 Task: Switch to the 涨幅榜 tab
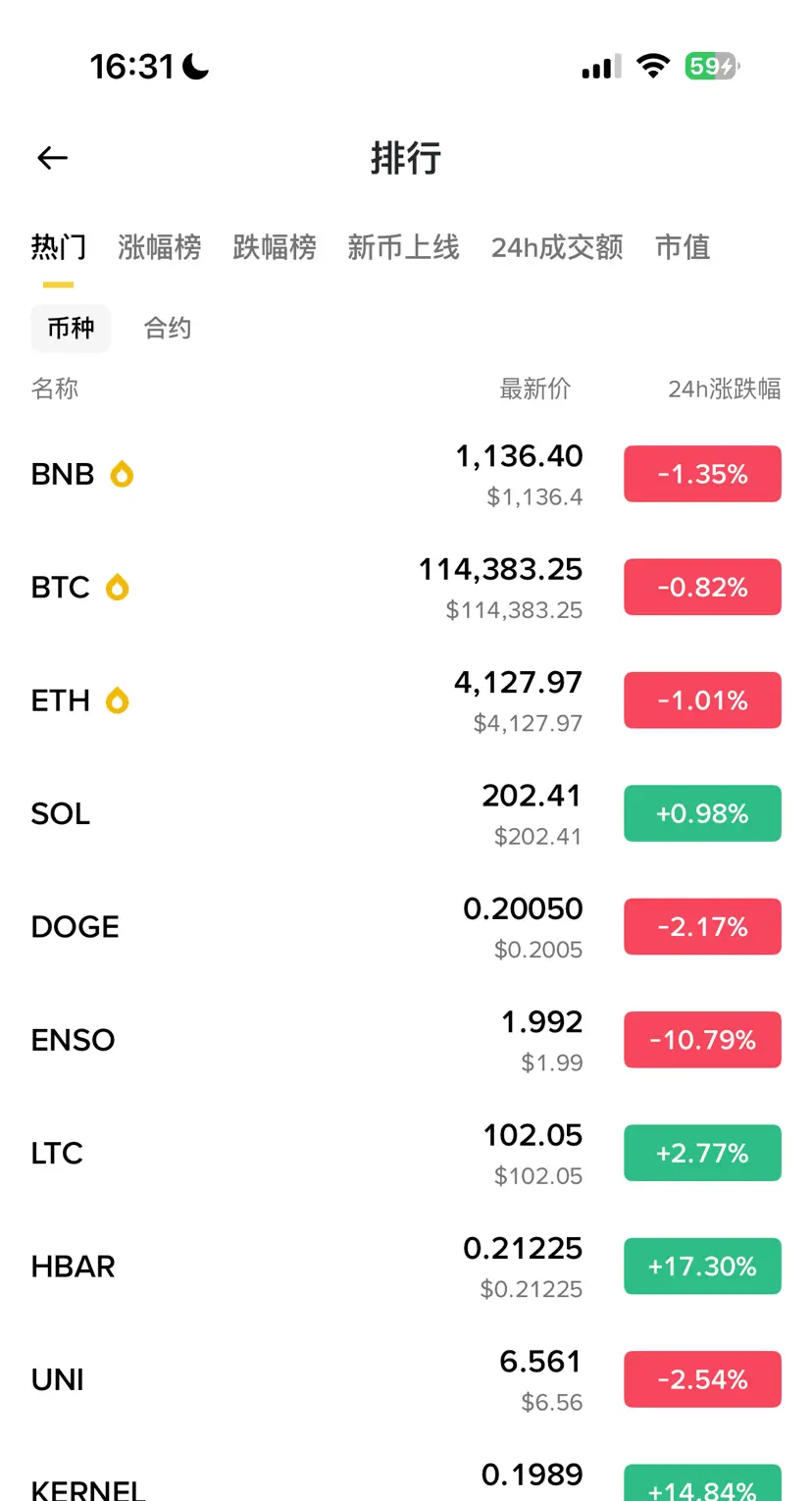point(159,247)
